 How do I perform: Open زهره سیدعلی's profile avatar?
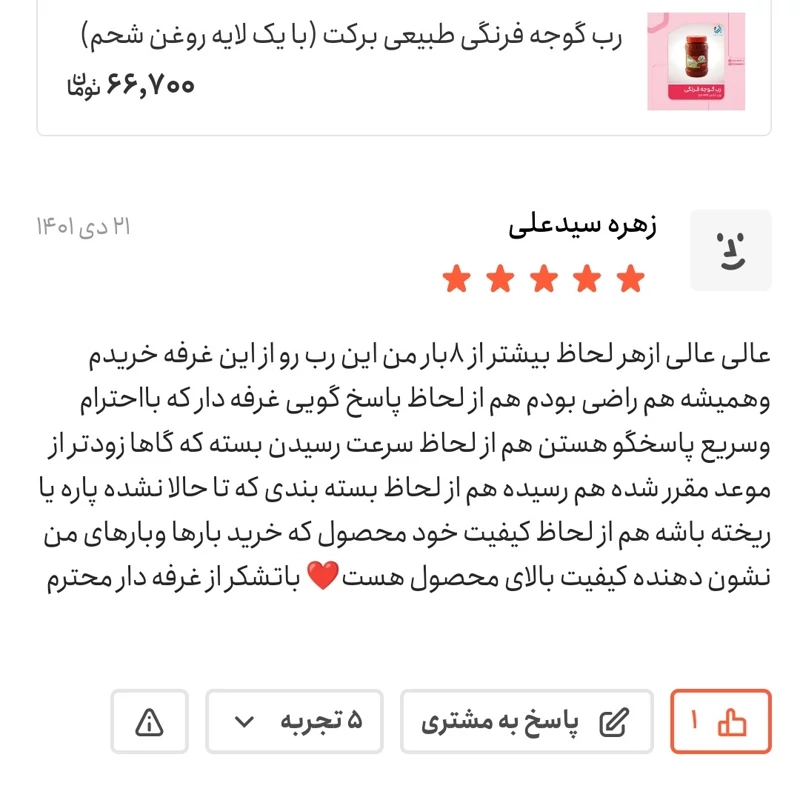click(731, 250)
